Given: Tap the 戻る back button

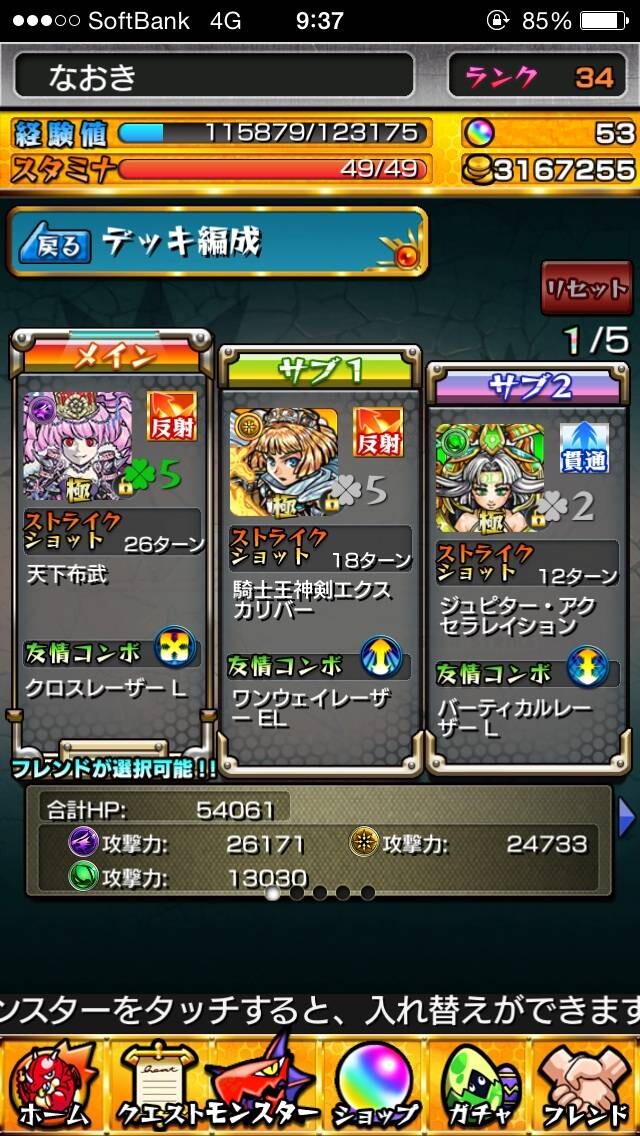Looking at the screenshot, I should 55,245.
